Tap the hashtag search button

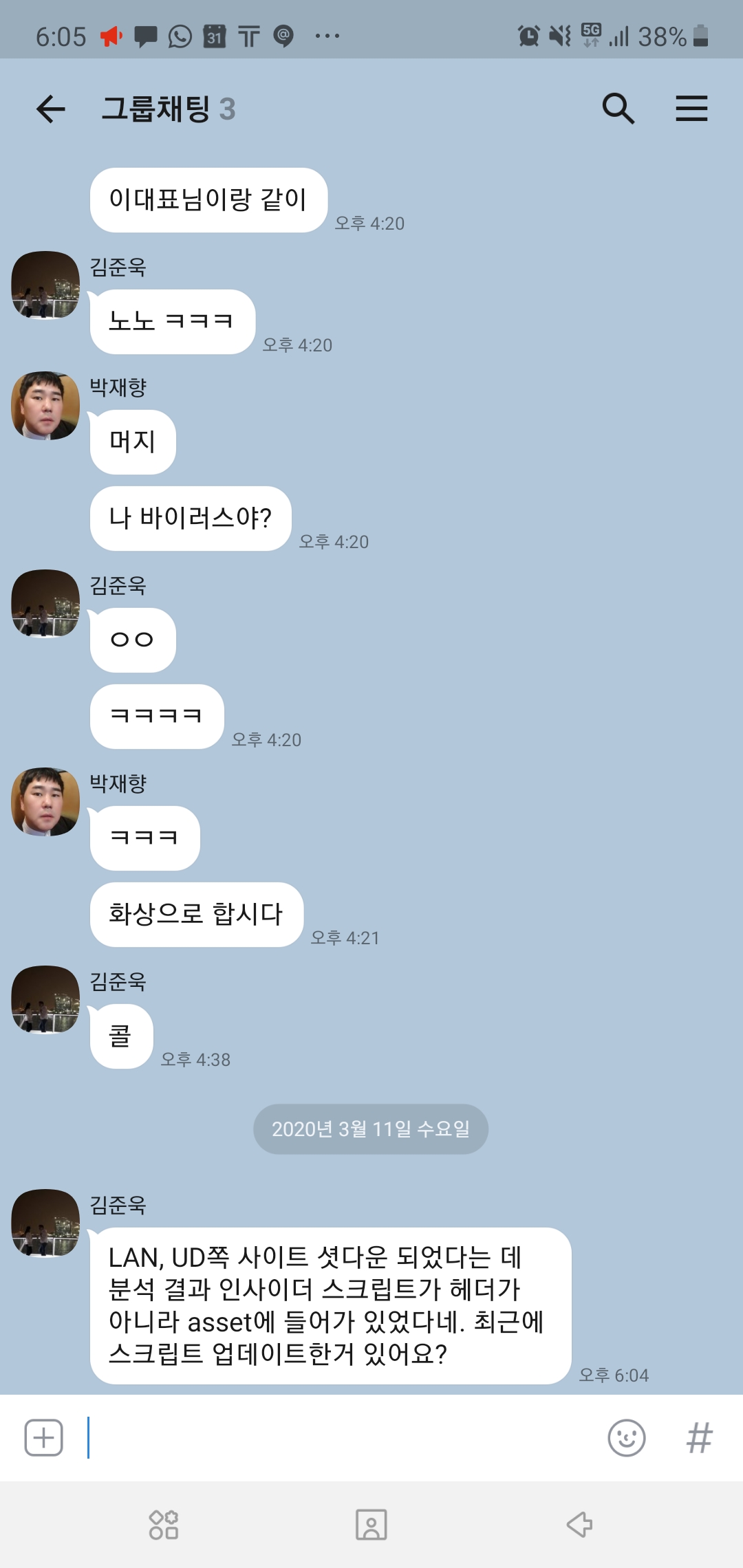point(699,1437)
